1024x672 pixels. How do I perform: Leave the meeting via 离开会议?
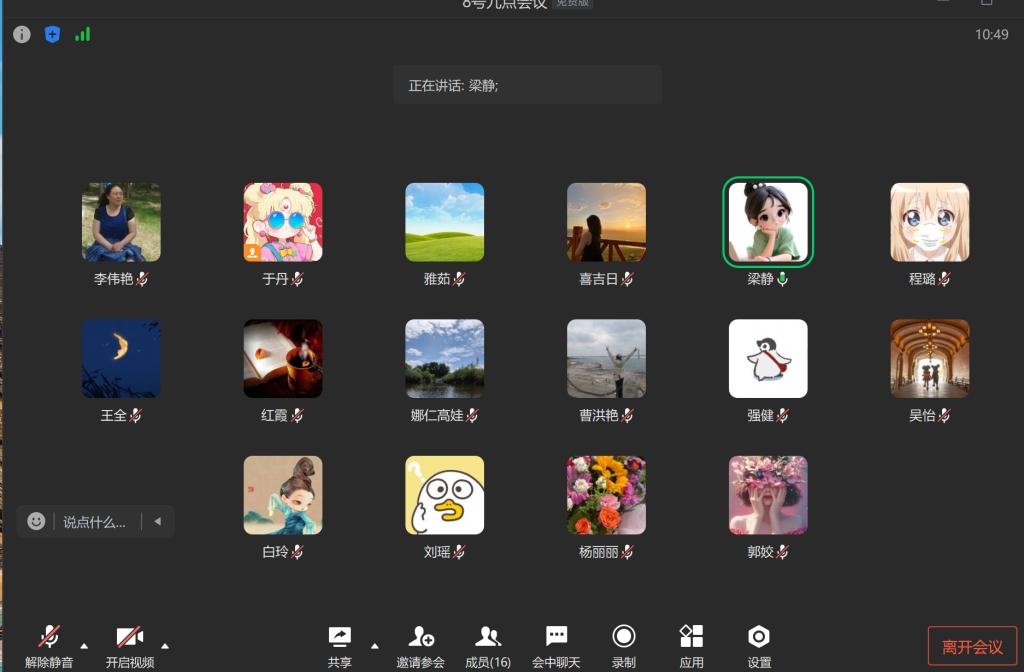pyautogui.click(x=972, y=647)
